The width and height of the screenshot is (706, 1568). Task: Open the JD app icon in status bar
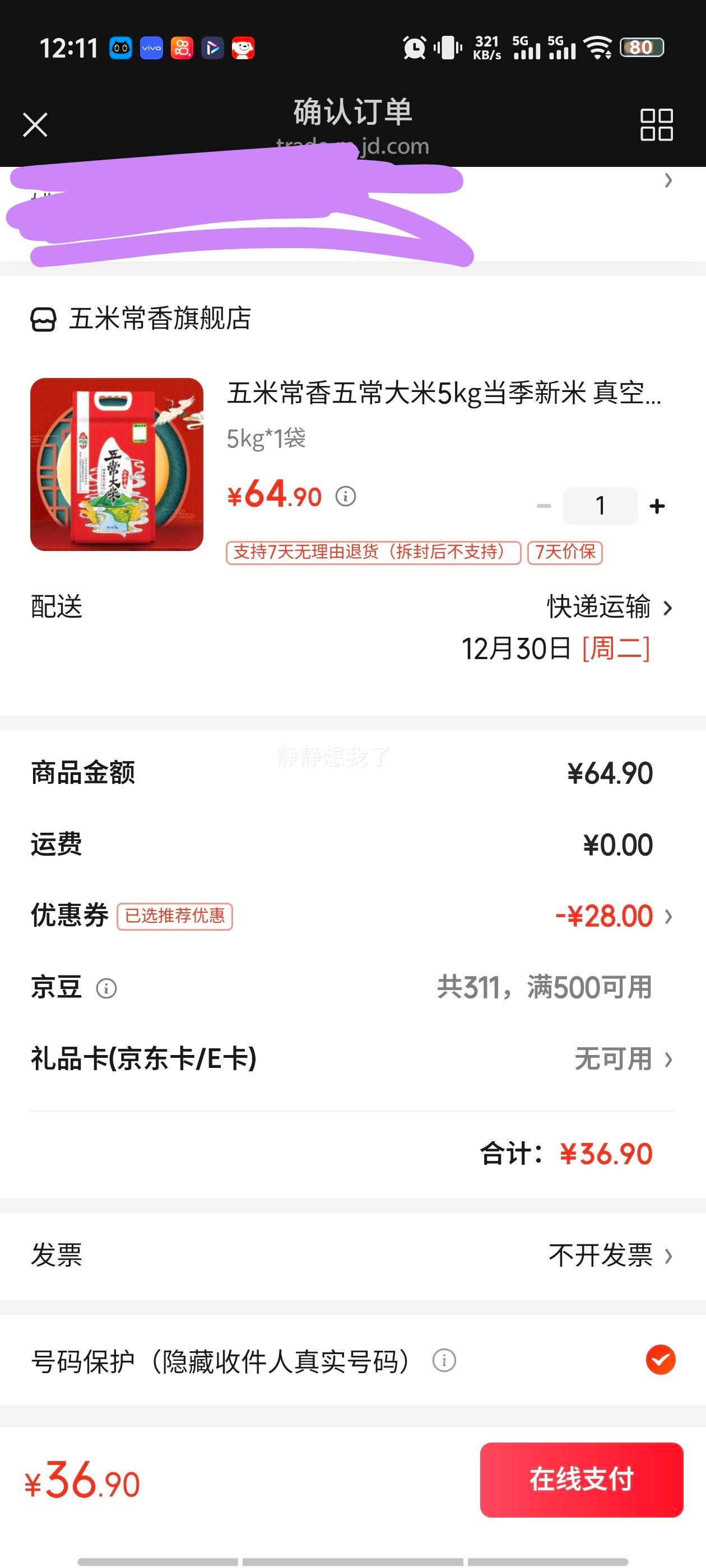coord(243,48)
